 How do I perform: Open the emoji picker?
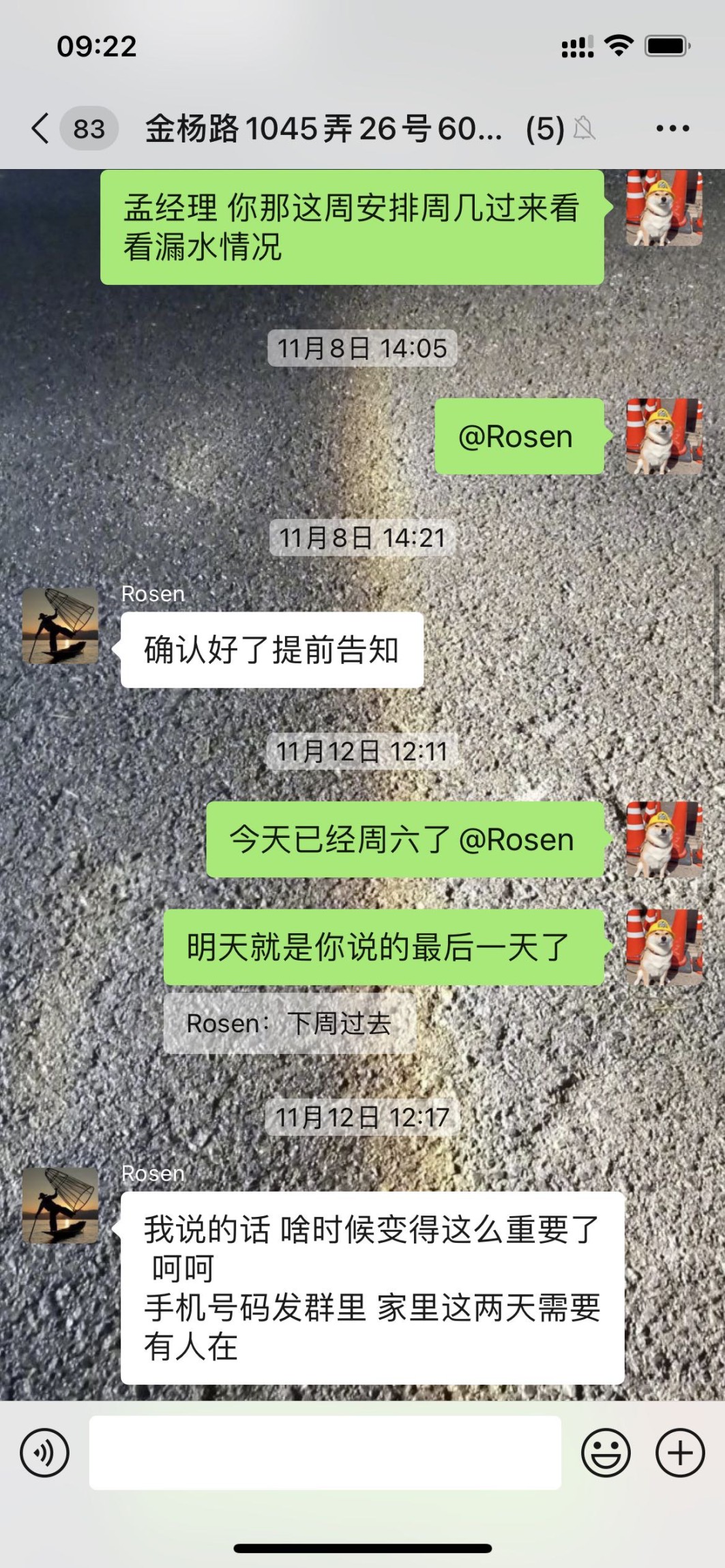pyautogui.click(x=605, y=1453)
